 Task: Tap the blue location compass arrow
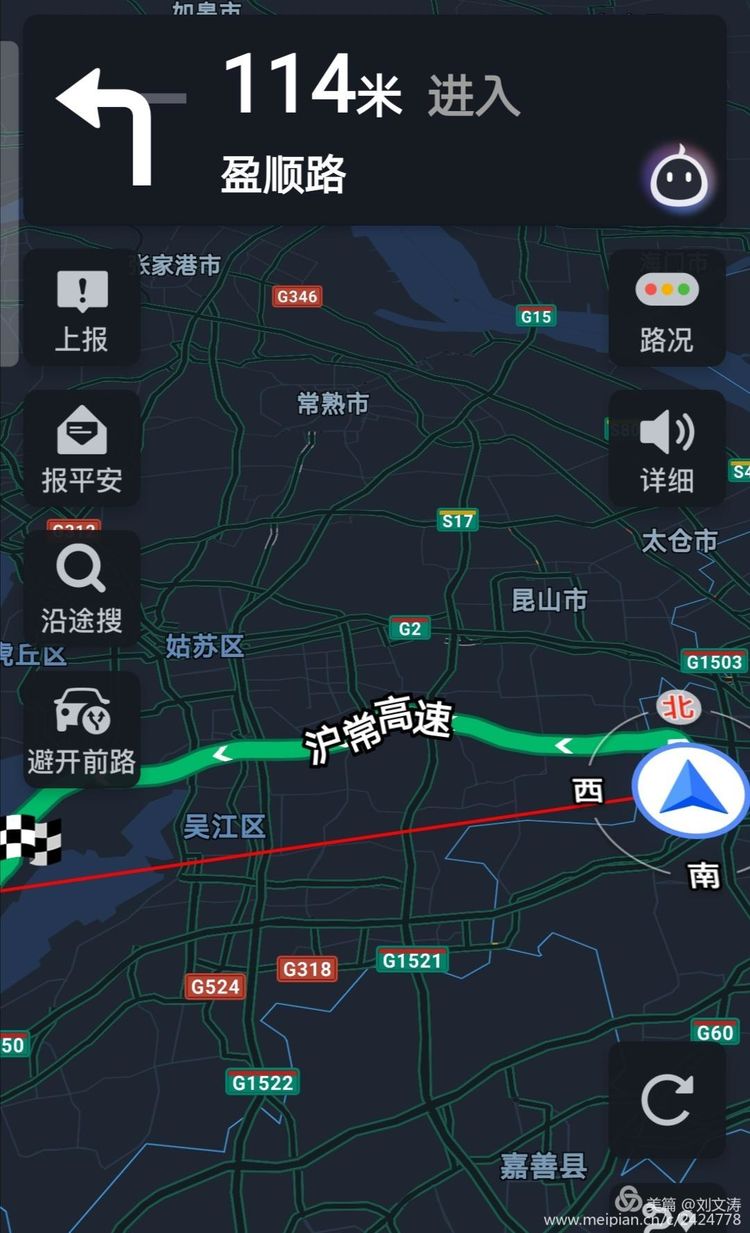(692, 789)
